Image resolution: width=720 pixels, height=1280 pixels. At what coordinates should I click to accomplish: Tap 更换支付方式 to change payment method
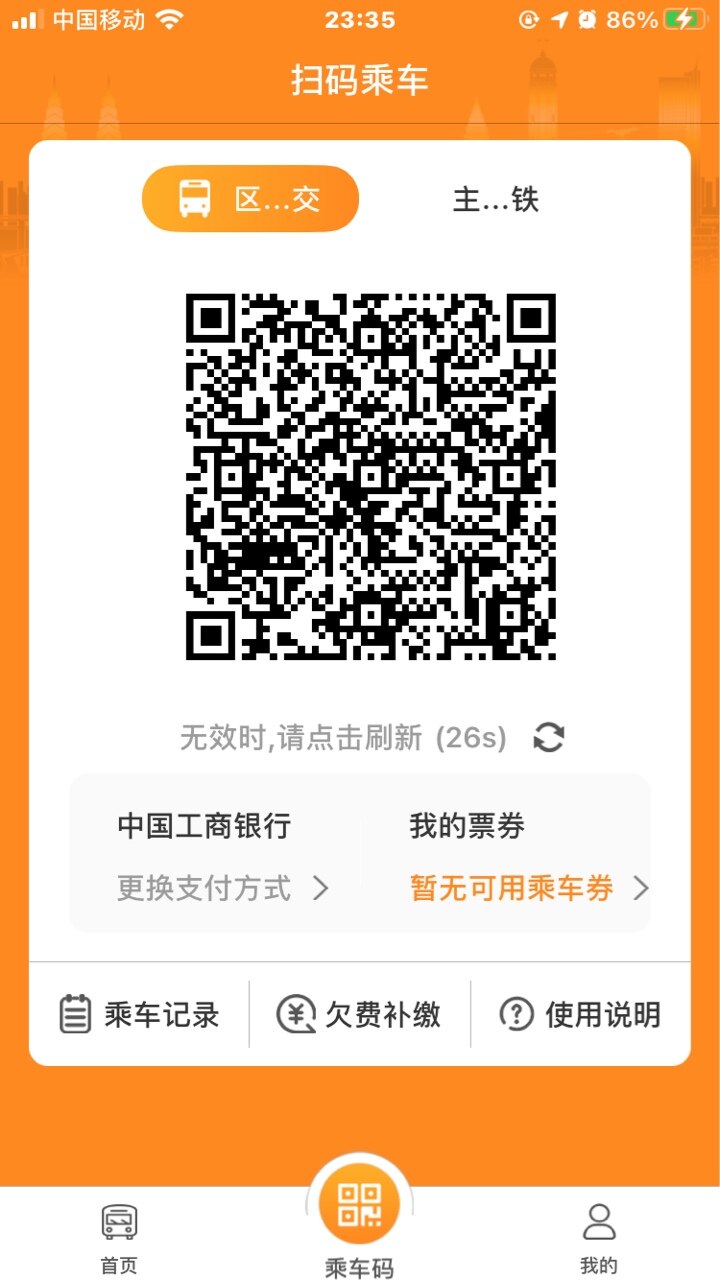tap(222, 887)
